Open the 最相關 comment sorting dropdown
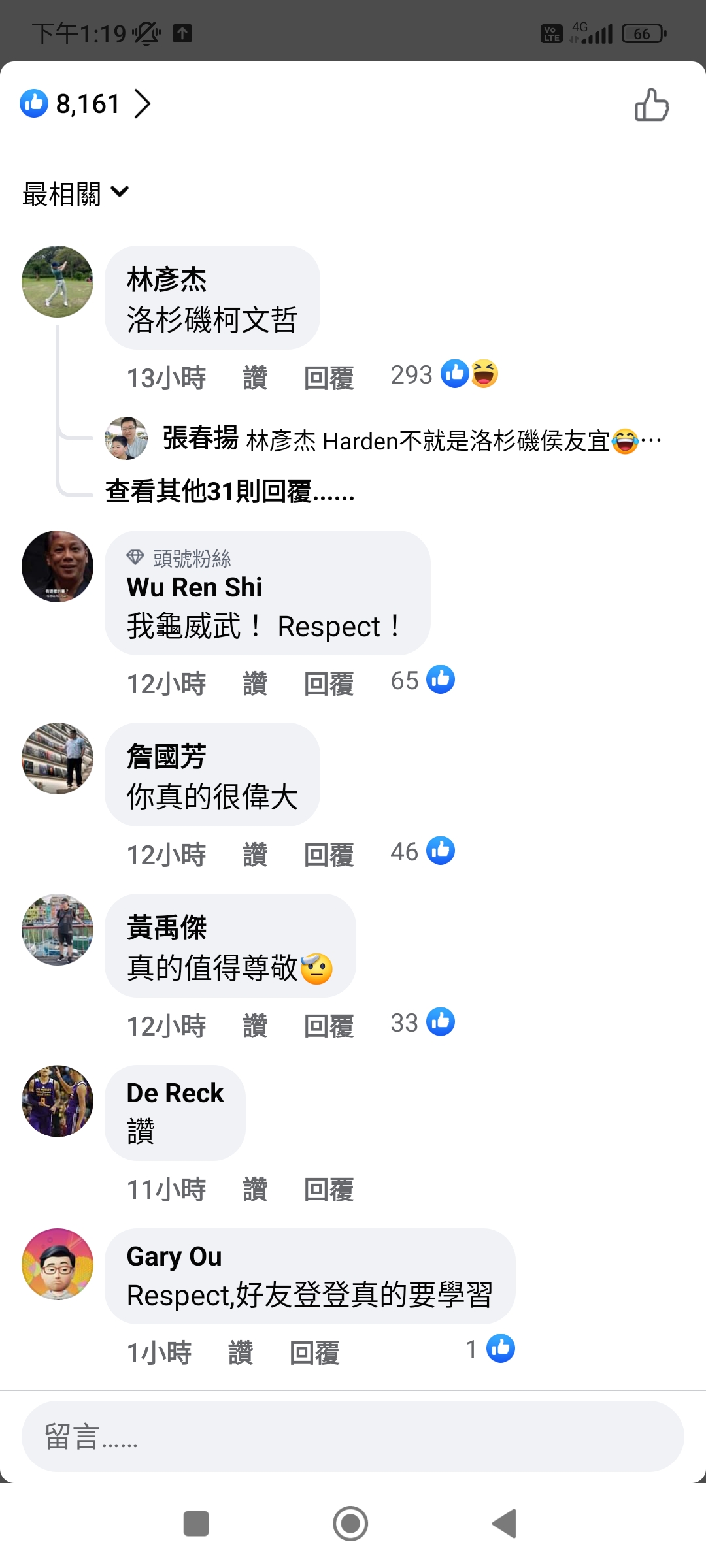 click(76, 193)
